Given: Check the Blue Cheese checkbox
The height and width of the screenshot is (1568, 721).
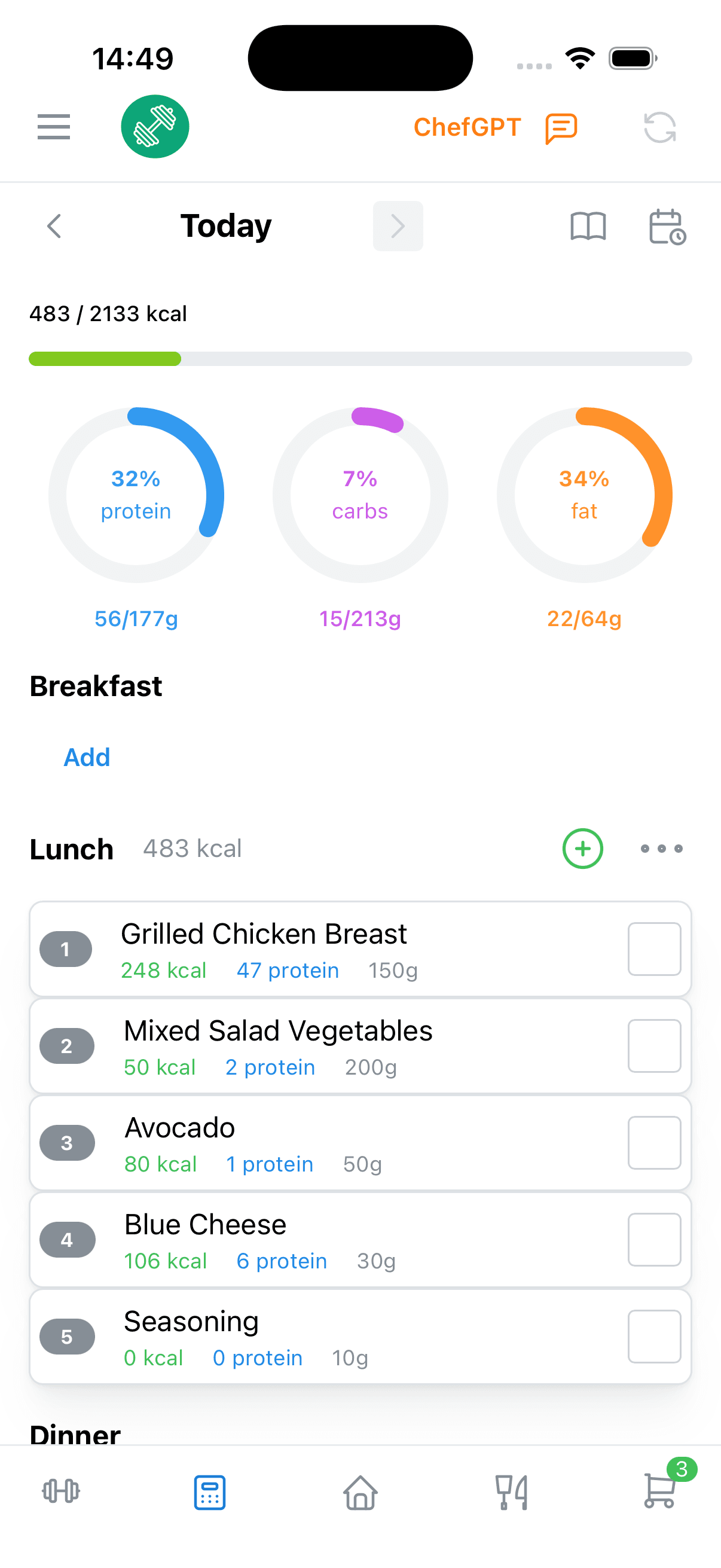Looking at the screenshot, I should tap(653, 1240).
